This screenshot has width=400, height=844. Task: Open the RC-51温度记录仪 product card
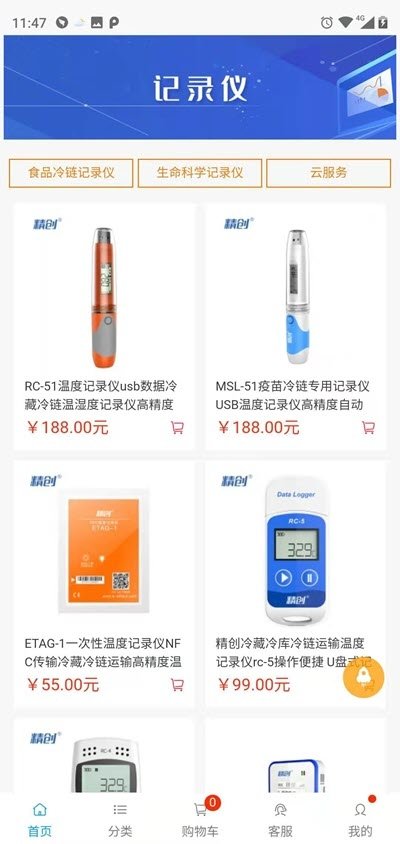pos(104,327)
